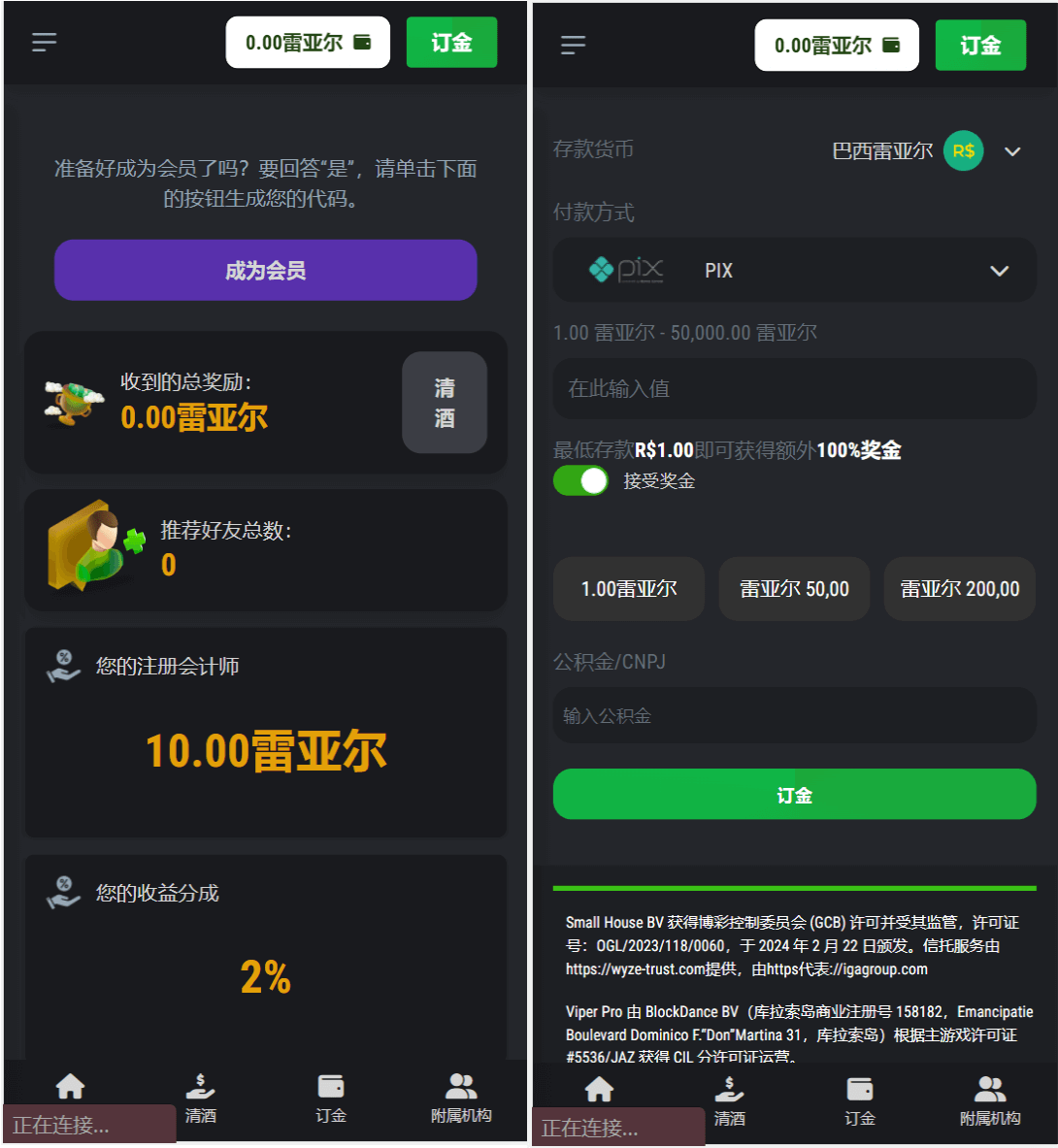Expand the 巴西雷亚尔 currency dropdown

[x=1012, y=151]
